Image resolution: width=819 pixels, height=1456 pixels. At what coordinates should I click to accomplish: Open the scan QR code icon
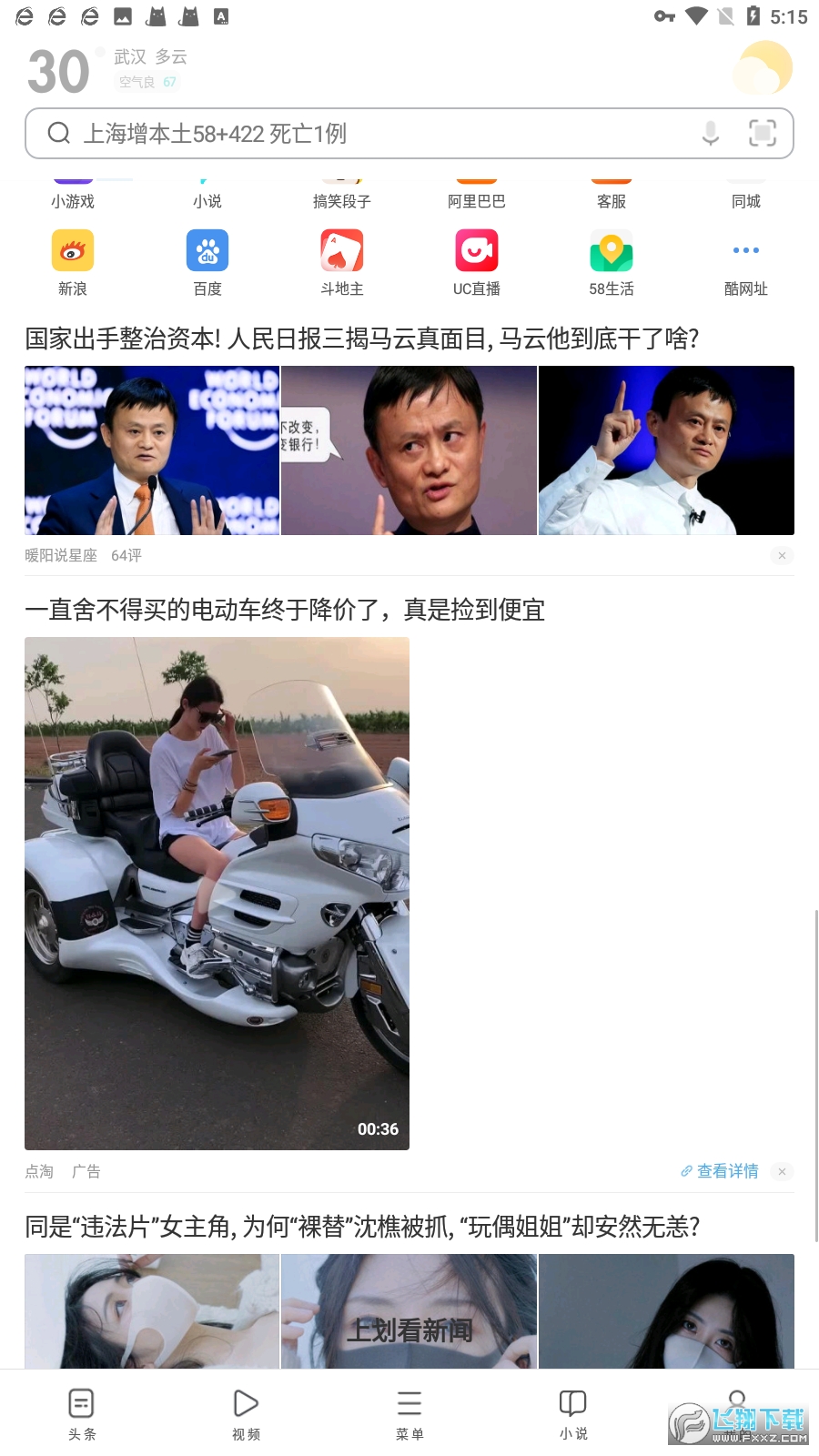[x=762, y=134]
